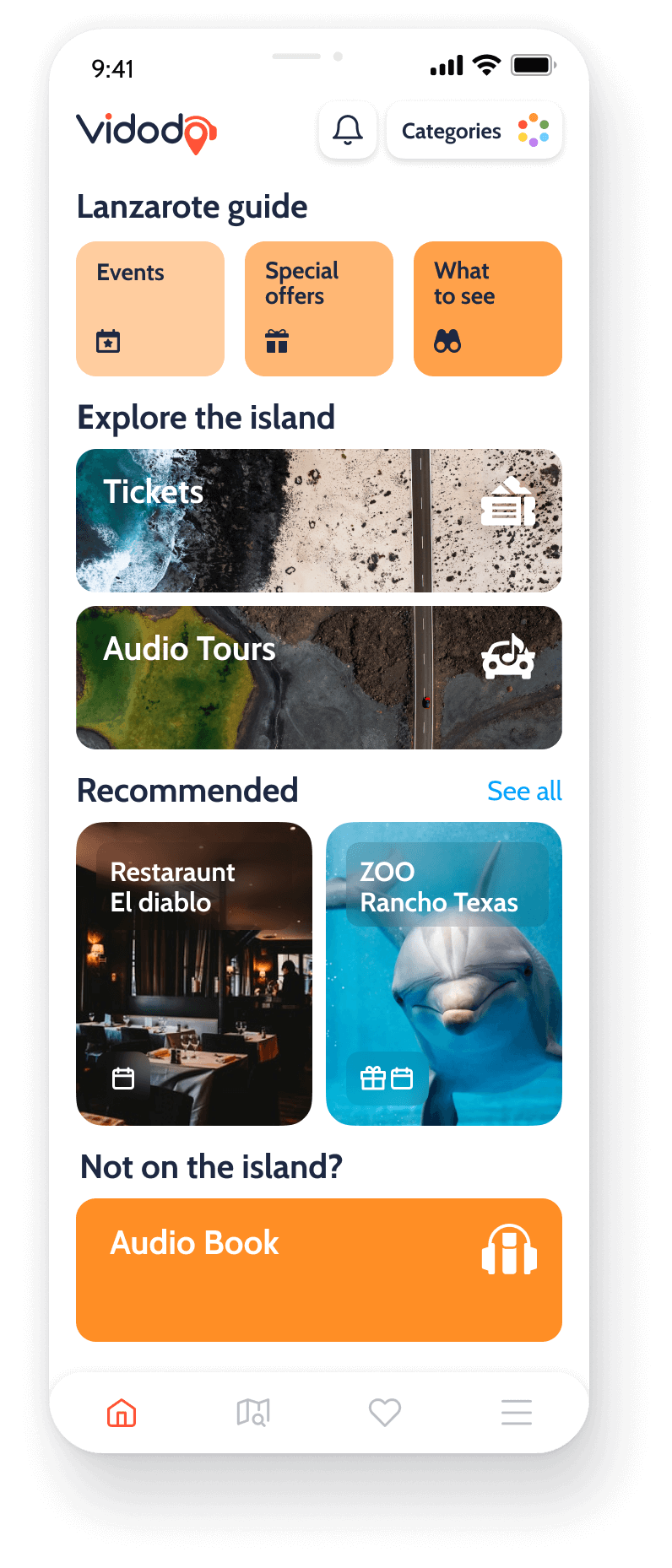
Task: Select the Special offers card
Action: [x=318, y=308]
